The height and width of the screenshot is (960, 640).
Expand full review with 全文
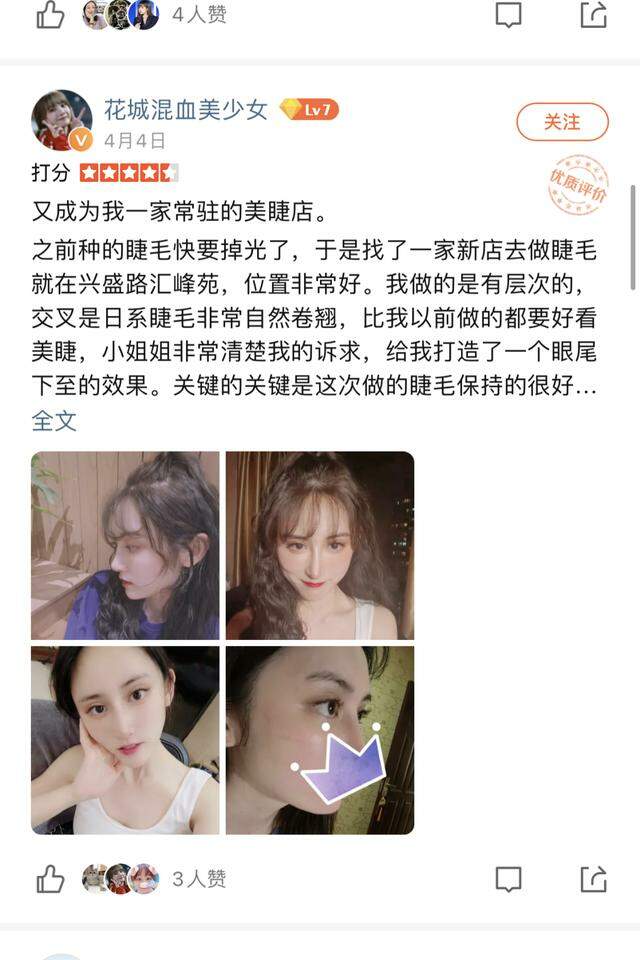point(54,421)
